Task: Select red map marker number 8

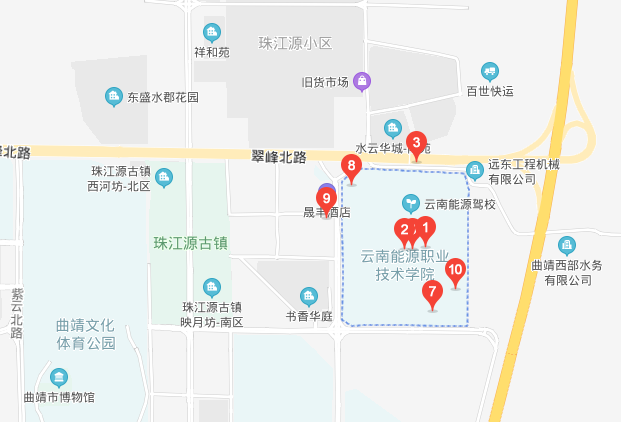Action: (x=351, y=167)
